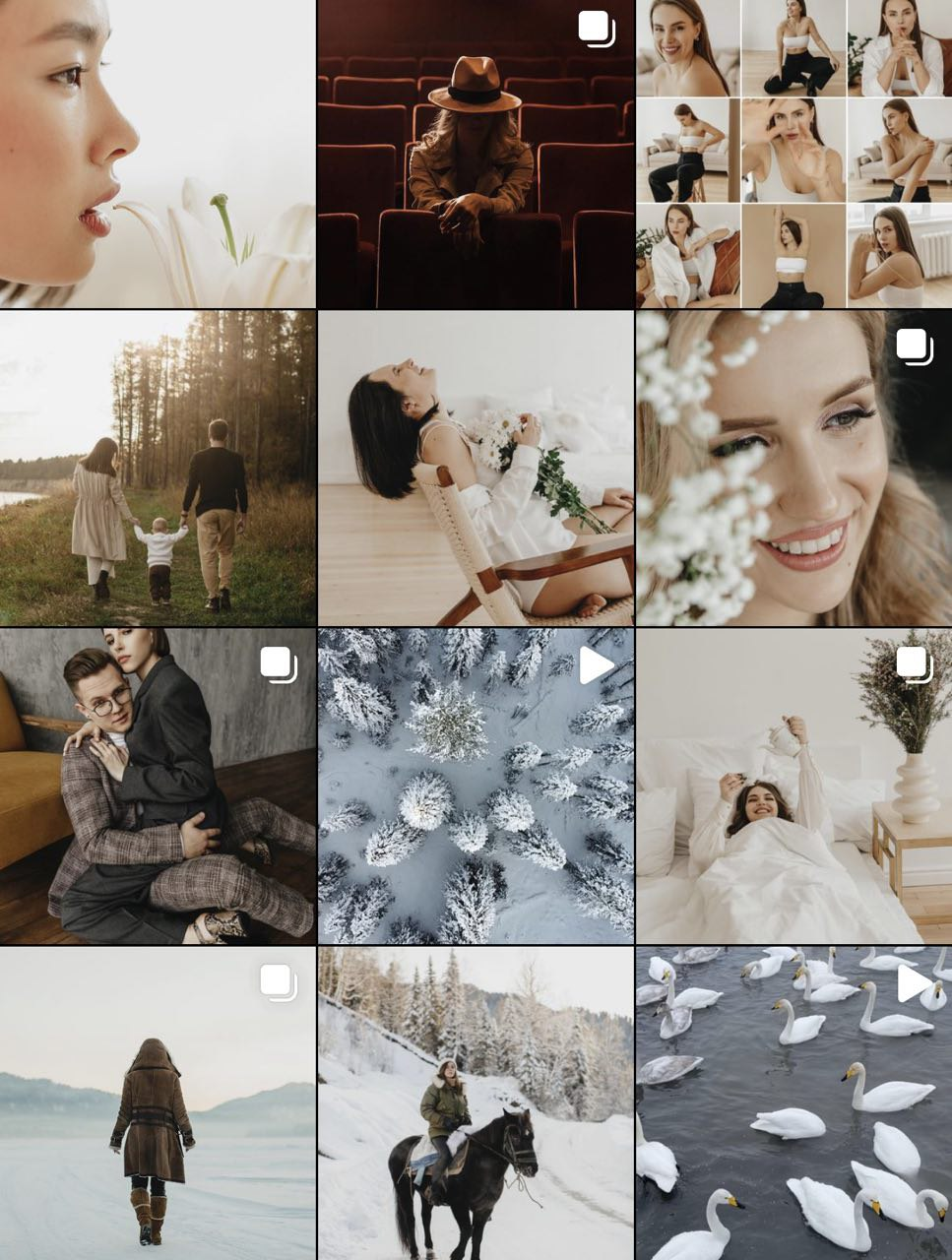Open the nine-photo collage post of the model

pyautogui.click(x=793, y=154)
